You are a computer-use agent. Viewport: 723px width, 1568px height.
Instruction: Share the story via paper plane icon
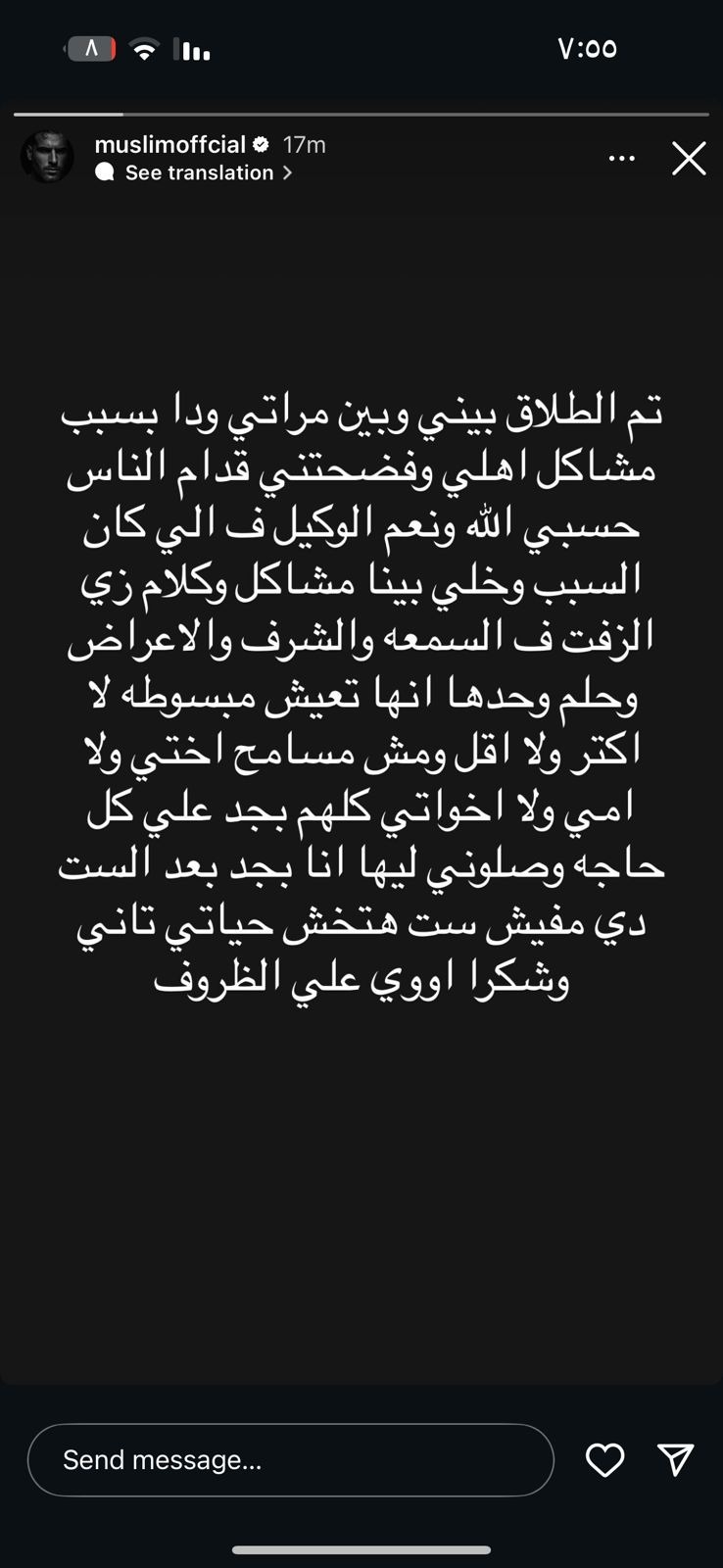pyautogui.click(x=676, y=1459)
